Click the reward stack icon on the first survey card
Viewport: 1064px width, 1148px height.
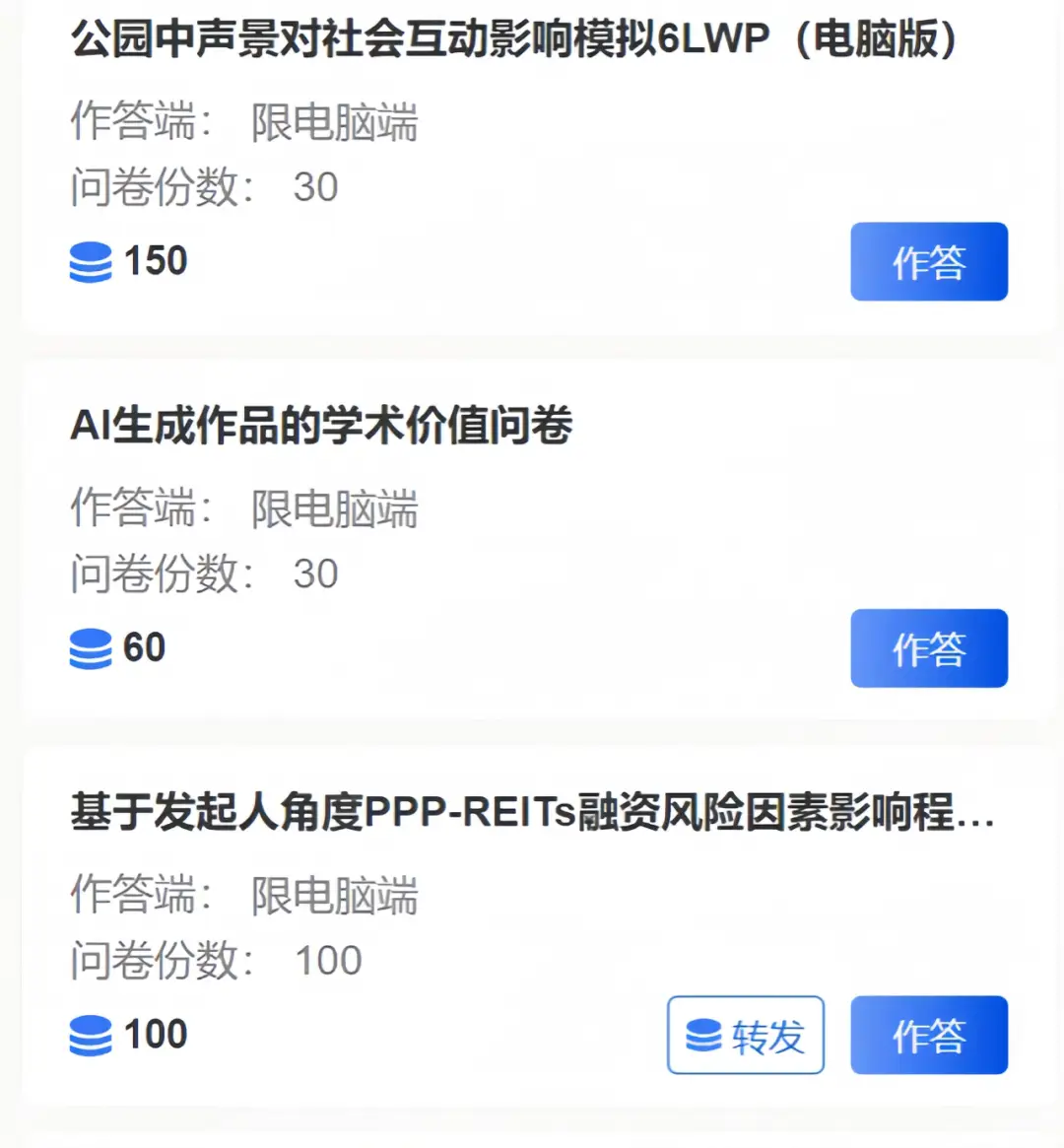[x=90, y=262]
